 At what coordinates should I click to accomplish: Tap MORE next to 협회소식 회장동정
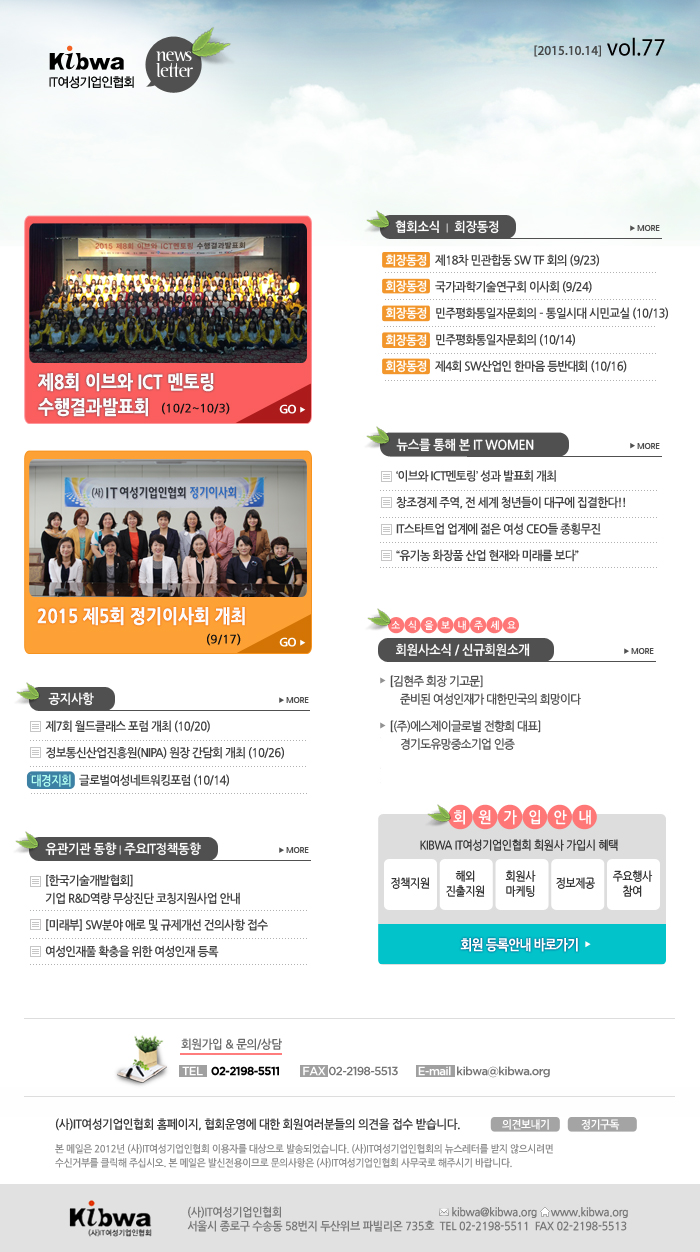(645, 228)
